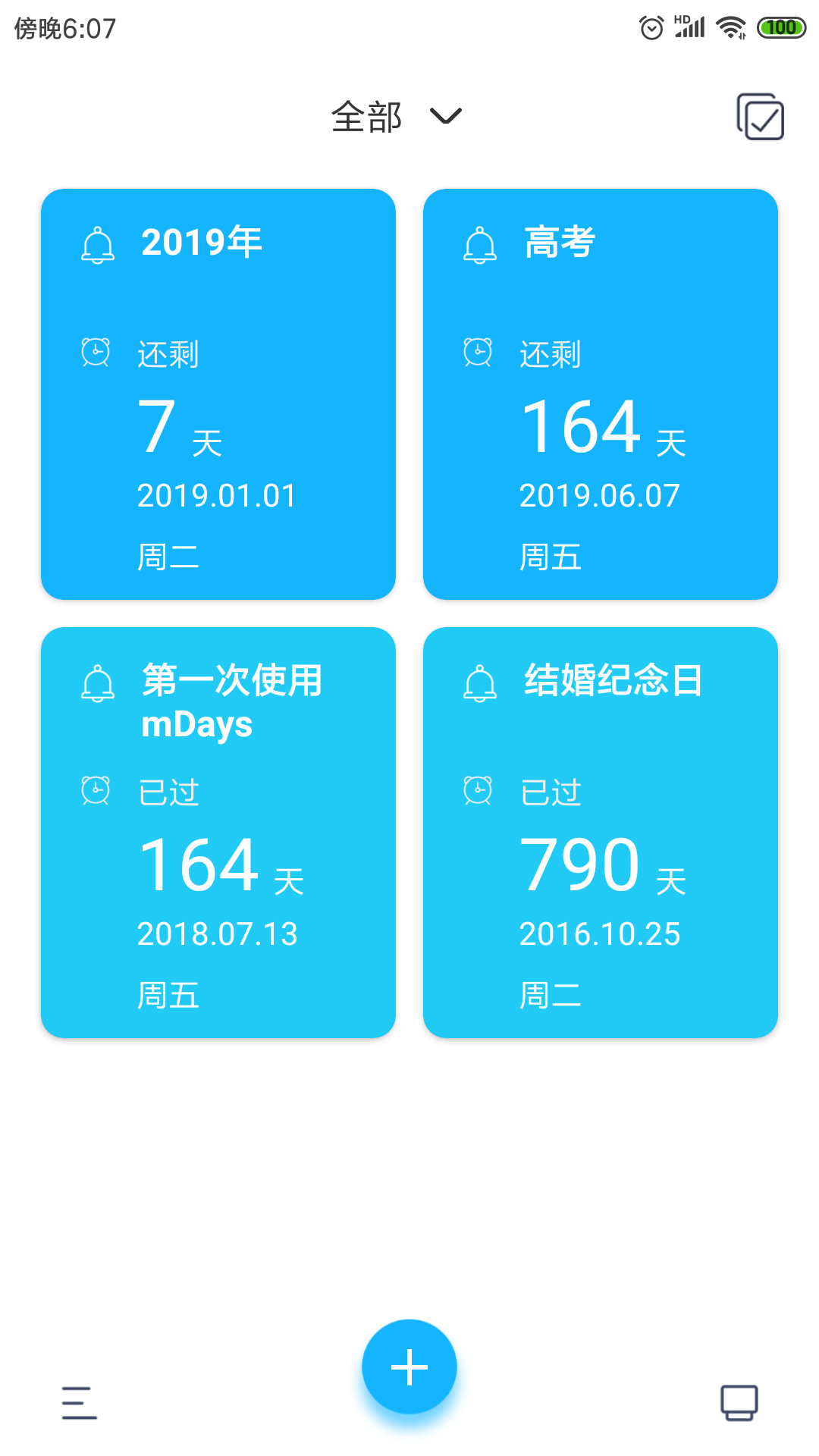Open the list view icon at bottom left
819x1456 pixels.
click(78, 1403)
